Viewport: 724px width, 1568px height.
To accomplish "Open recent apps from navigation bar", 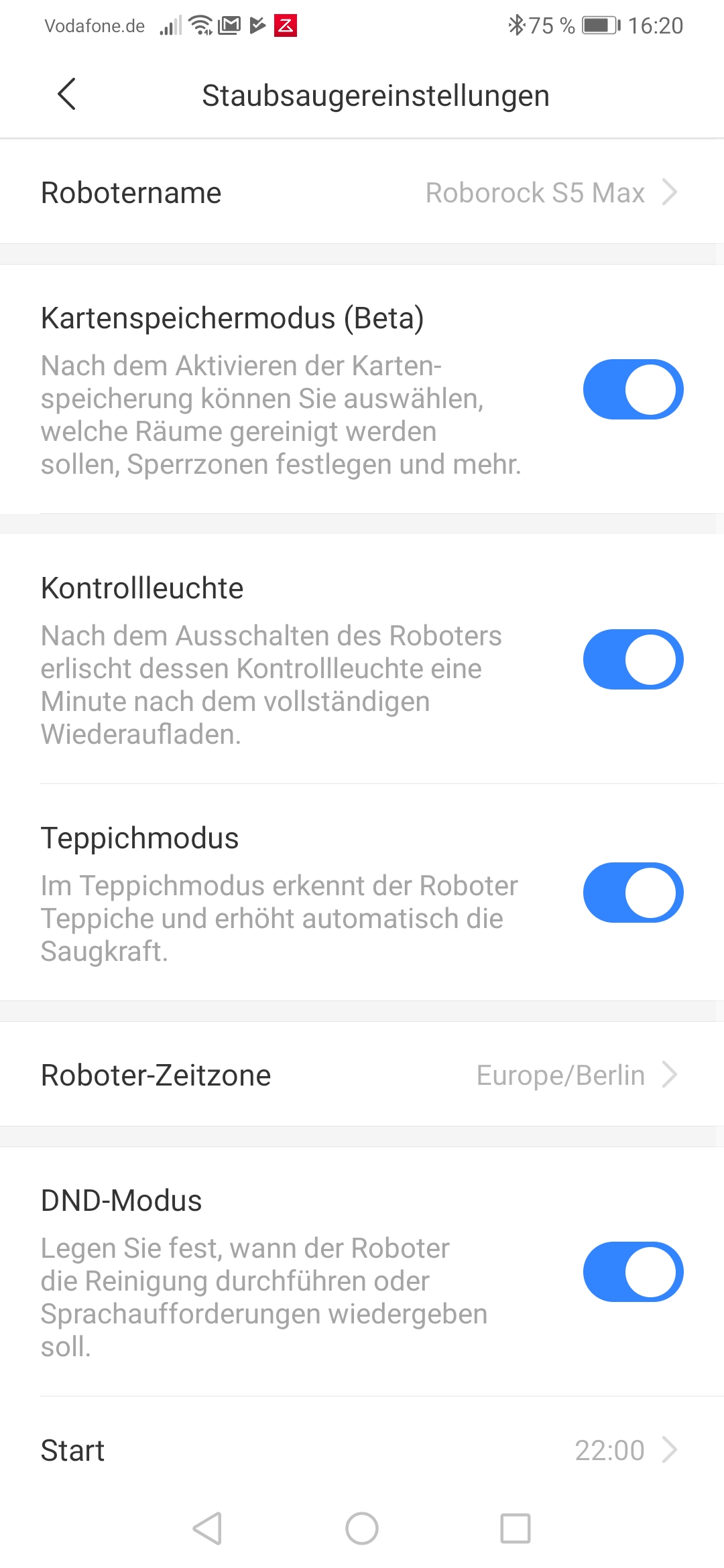I will [516, 1529].
